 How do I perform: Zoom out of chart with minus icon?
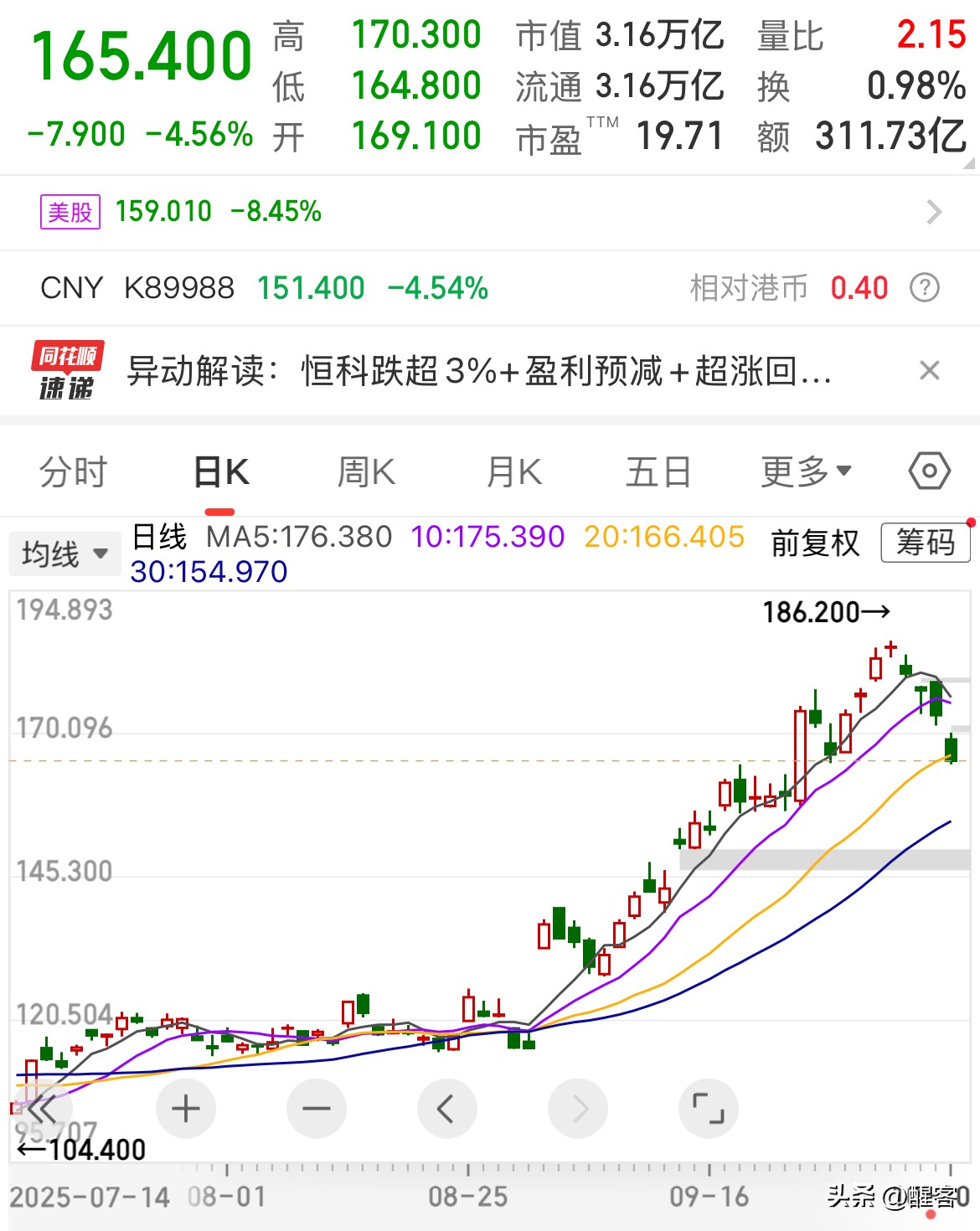coord(317,1108)
